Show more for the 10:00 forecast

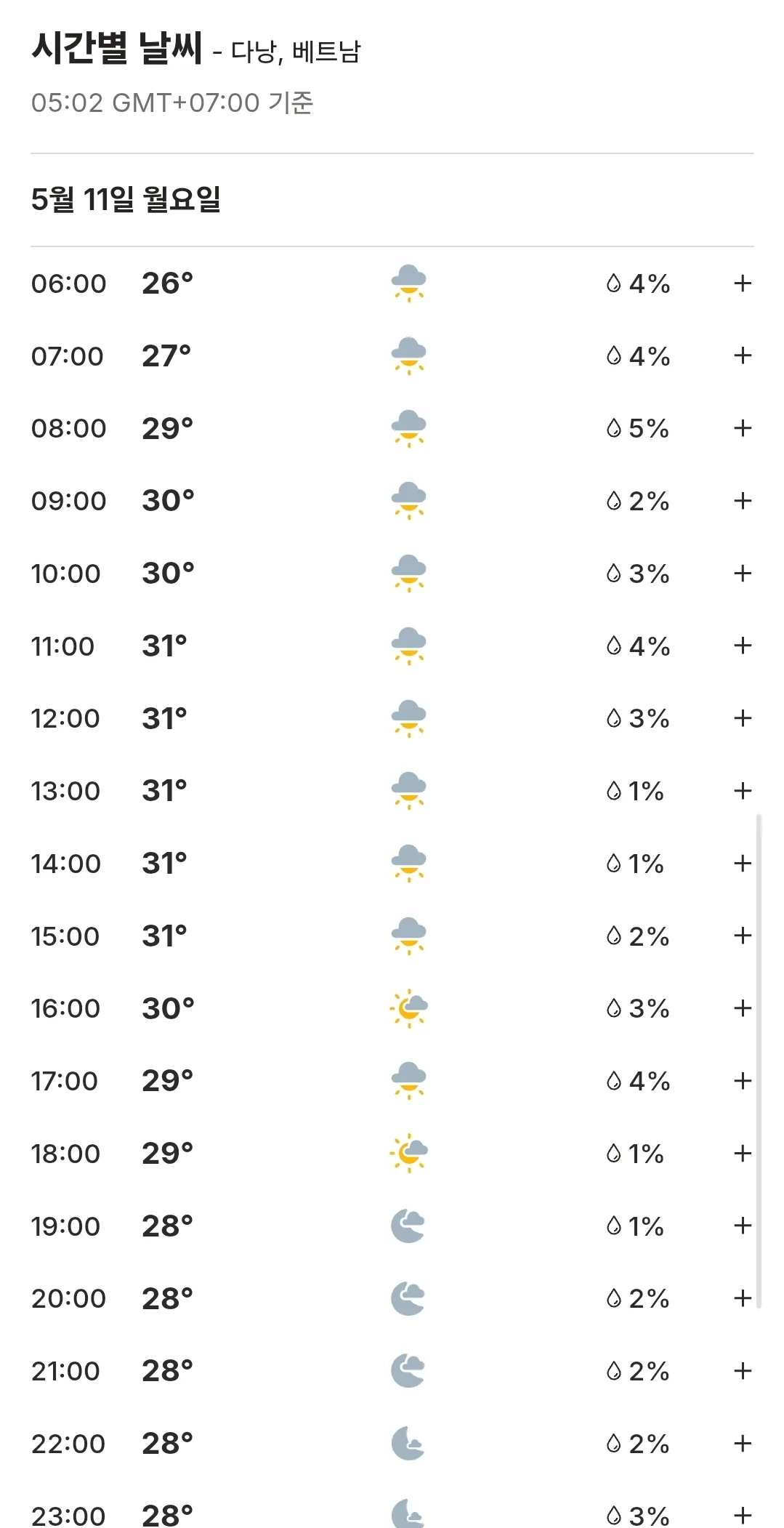coord(742,574)
